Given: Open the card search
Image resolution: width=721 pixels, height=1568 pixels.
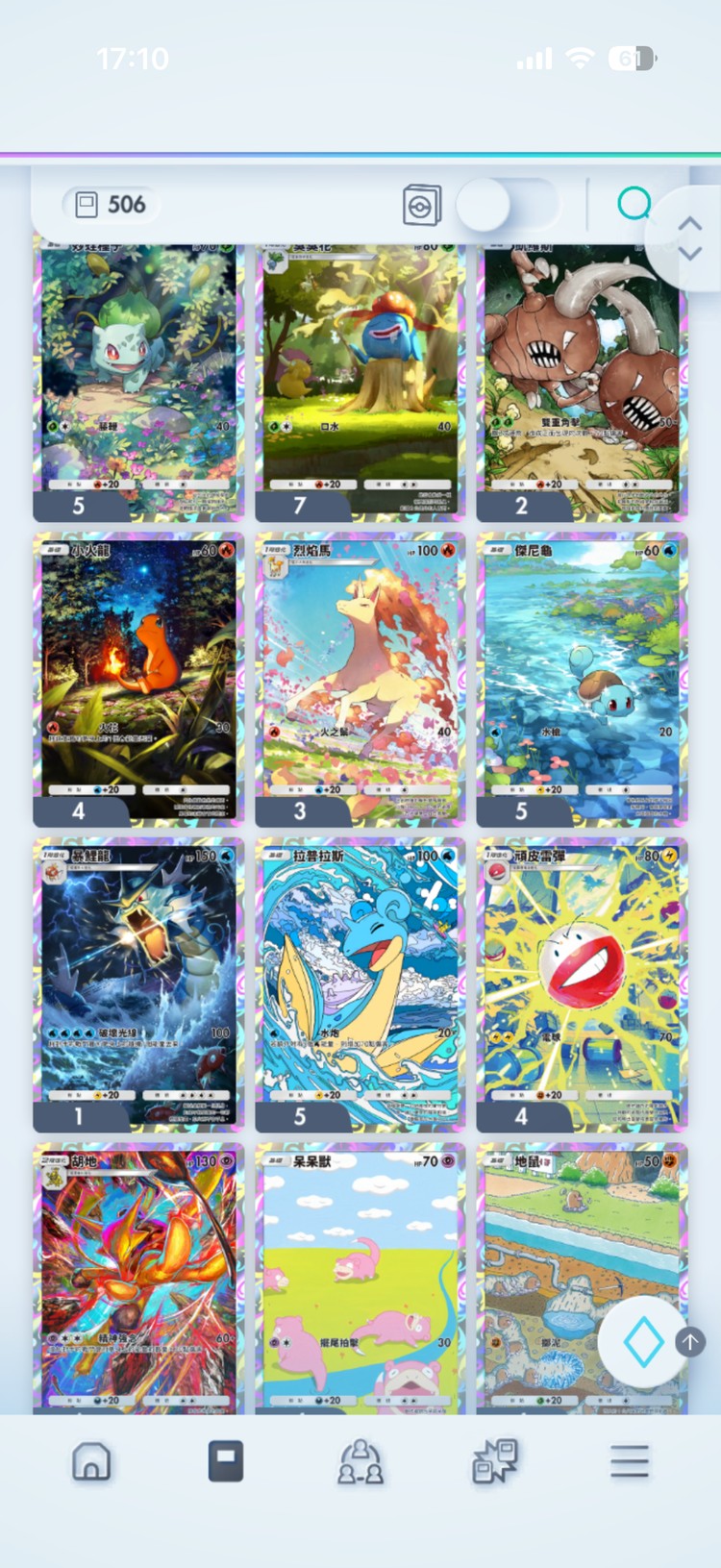Looking at the screenshot, I should [634, 204].
